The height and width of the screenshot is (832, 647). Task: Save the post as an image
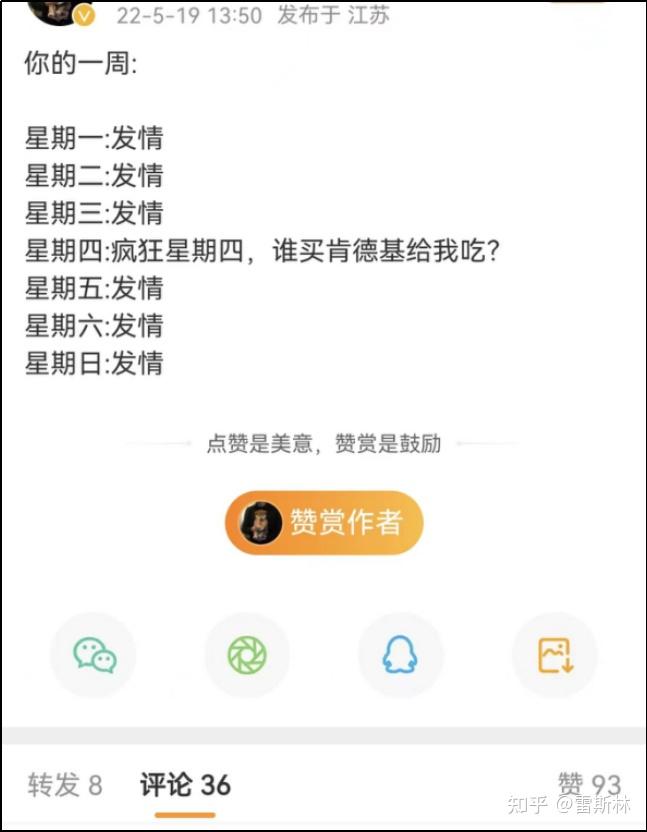554,655
